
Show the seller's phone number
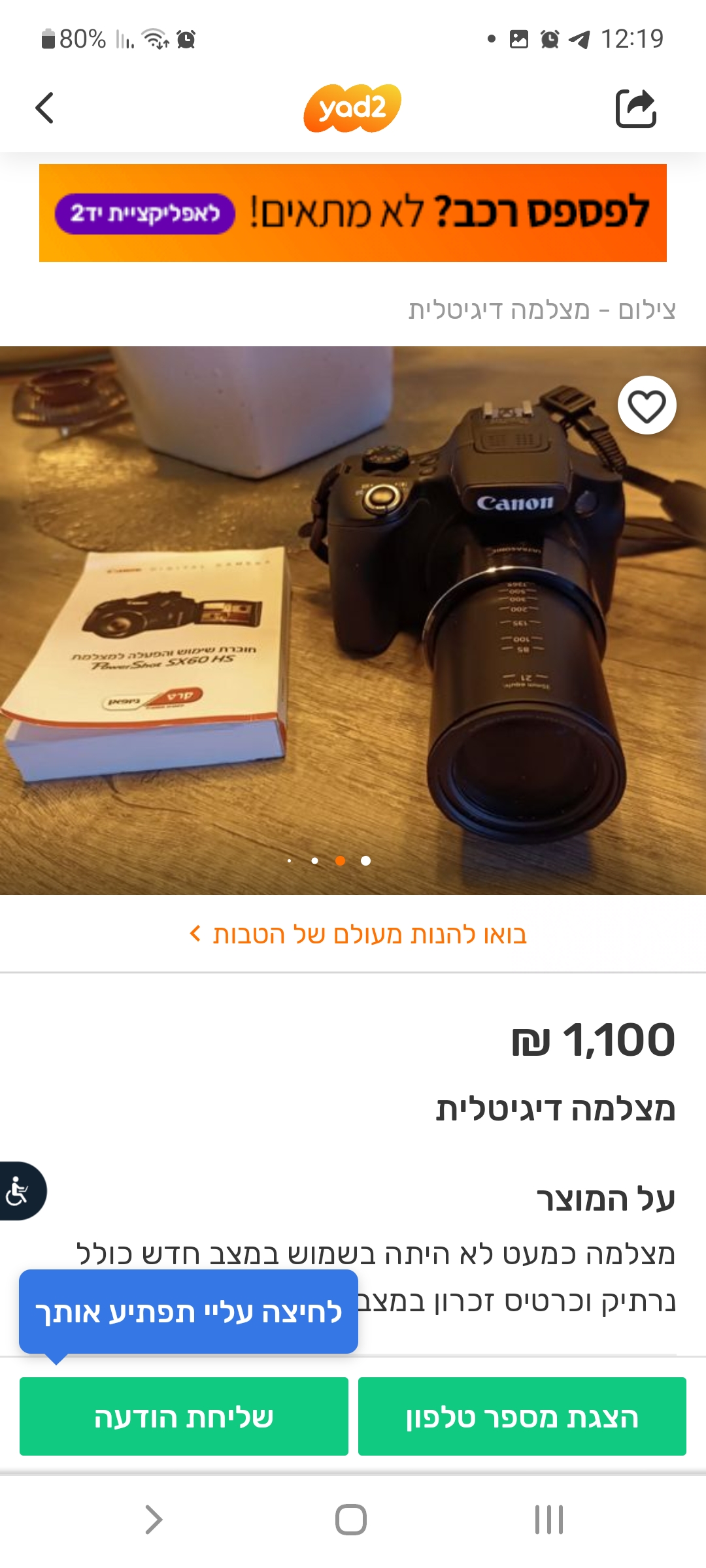(522, 1416)
